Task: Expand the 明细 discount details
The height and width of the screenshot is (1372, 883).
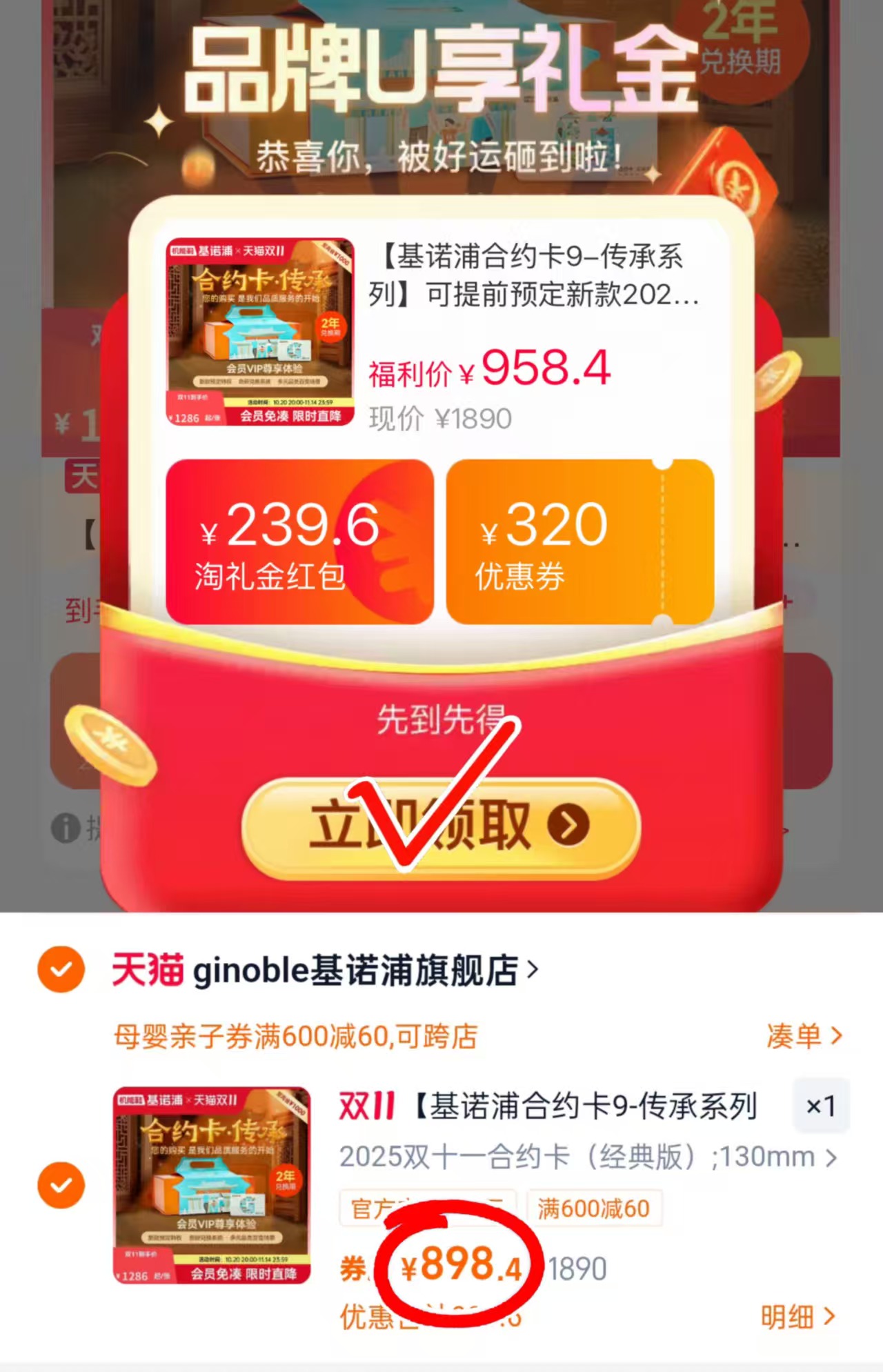Action: point(798,1315)
